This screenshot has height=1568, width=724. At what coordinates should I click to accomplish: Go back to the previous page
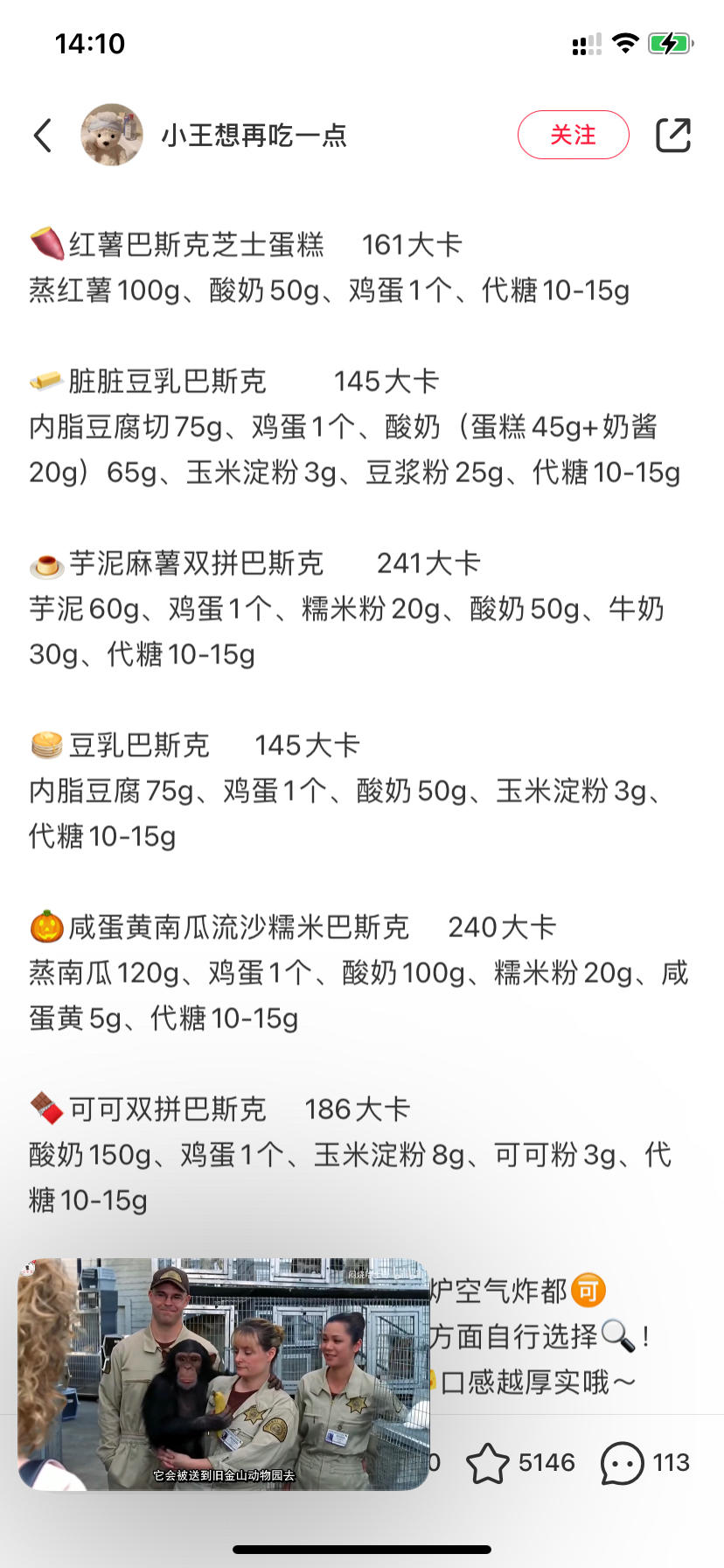point(43,136)
